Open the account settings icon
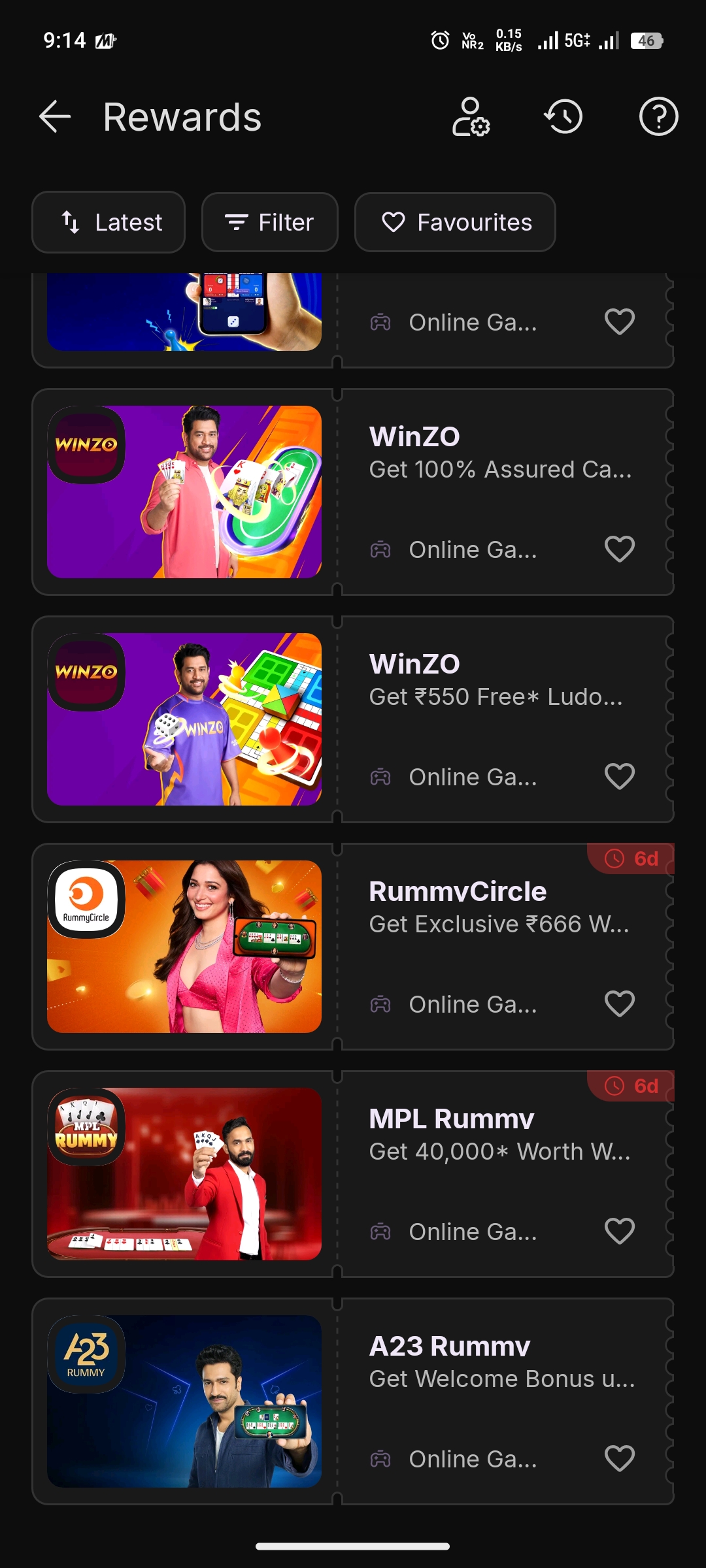 [x=471, y=118]
